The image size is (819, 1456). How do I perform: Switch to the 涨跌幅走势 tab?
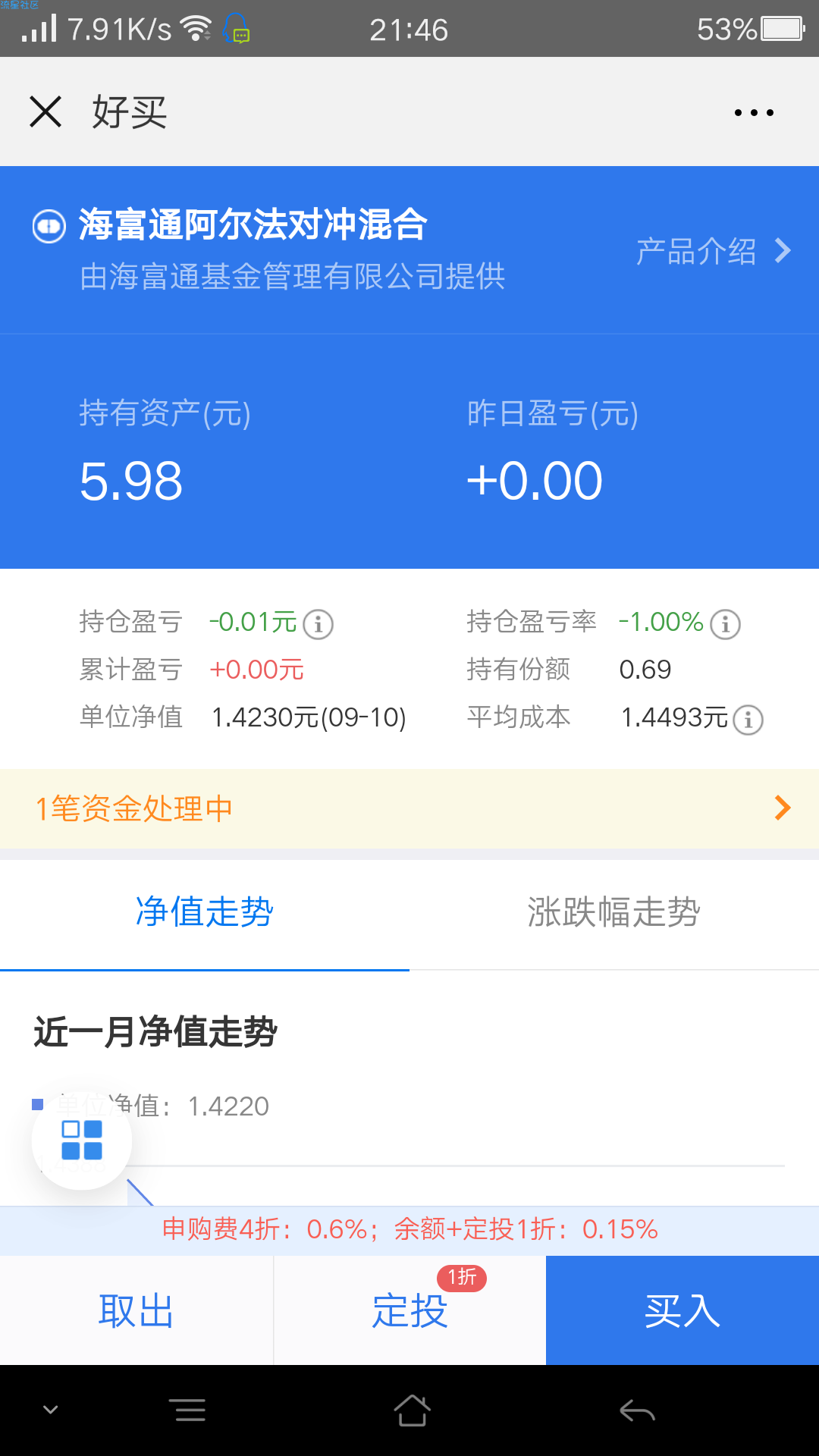pos(614,912)
